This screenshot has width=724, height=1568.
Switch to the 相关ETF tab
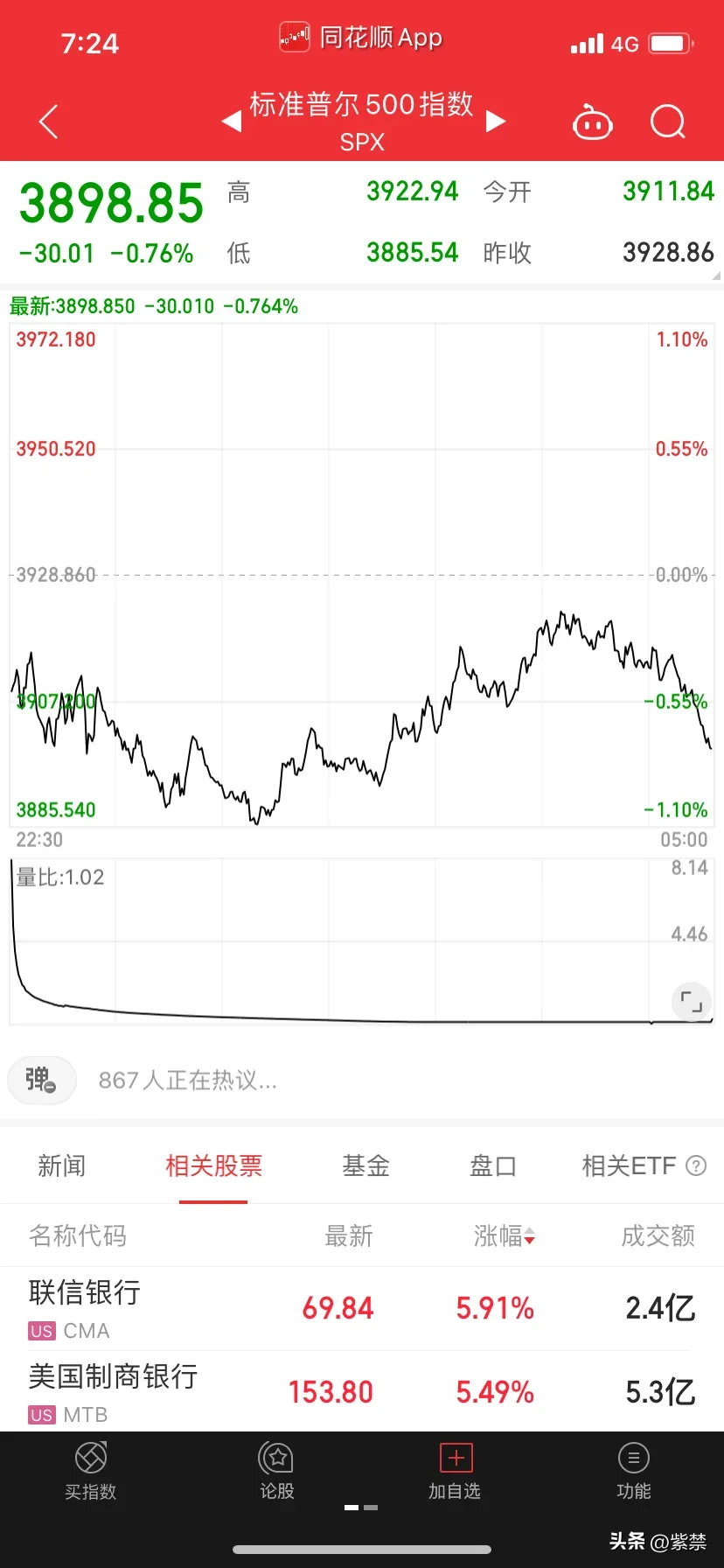point(629,1165)
